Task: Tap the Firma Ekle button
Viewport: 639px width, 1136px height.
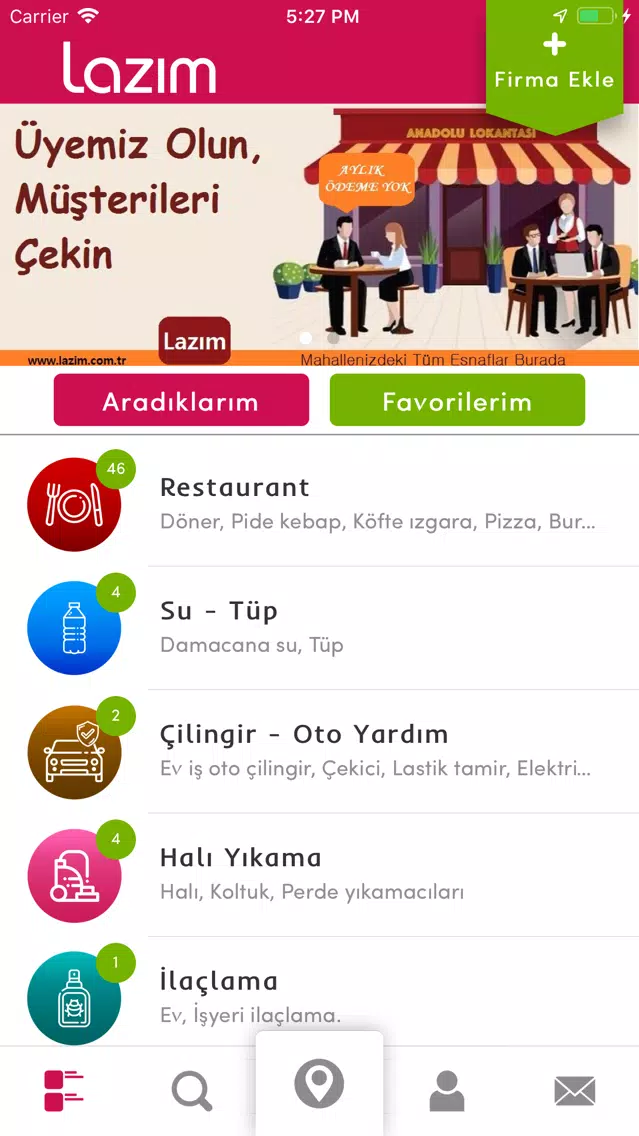Action: [x=554, y=62]
